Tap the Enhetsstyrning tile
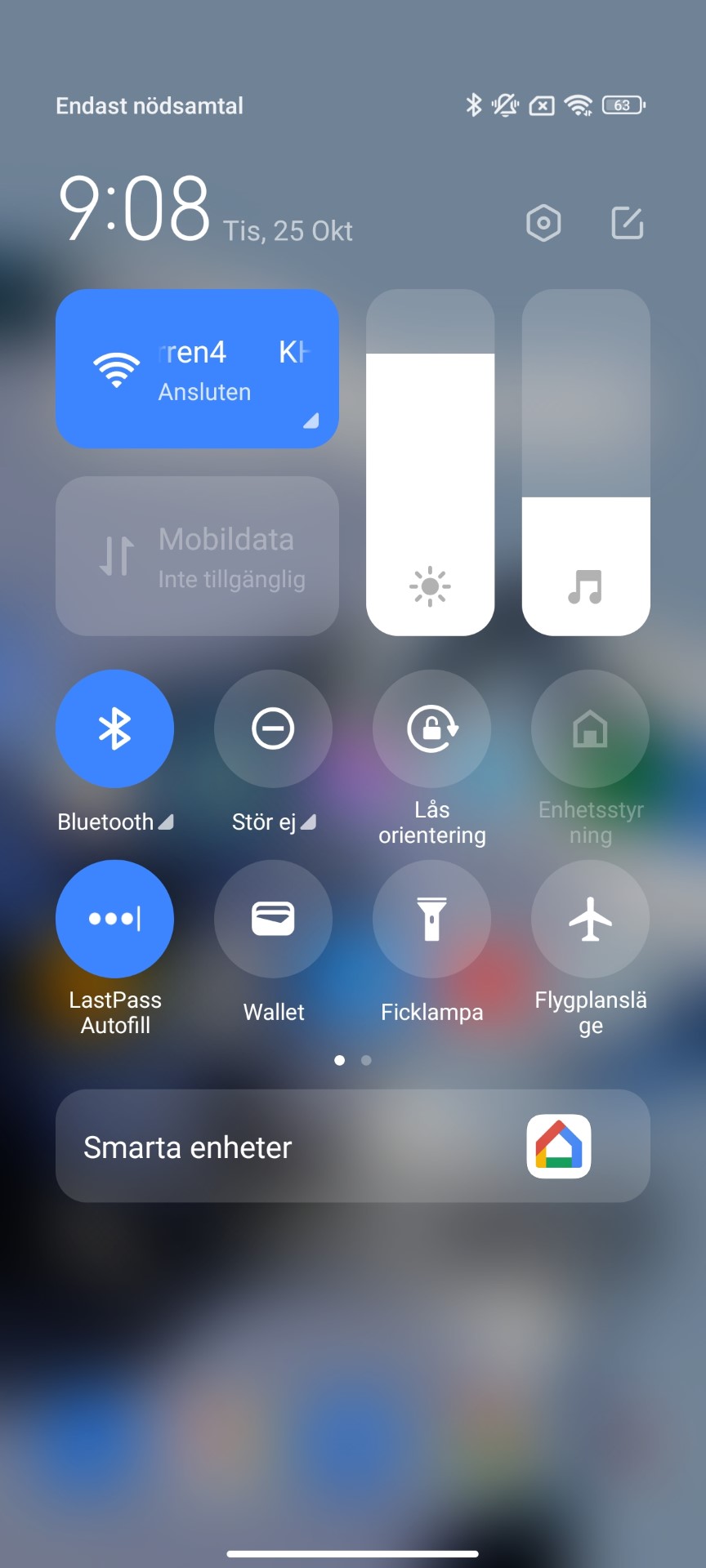 coord(590,728)
